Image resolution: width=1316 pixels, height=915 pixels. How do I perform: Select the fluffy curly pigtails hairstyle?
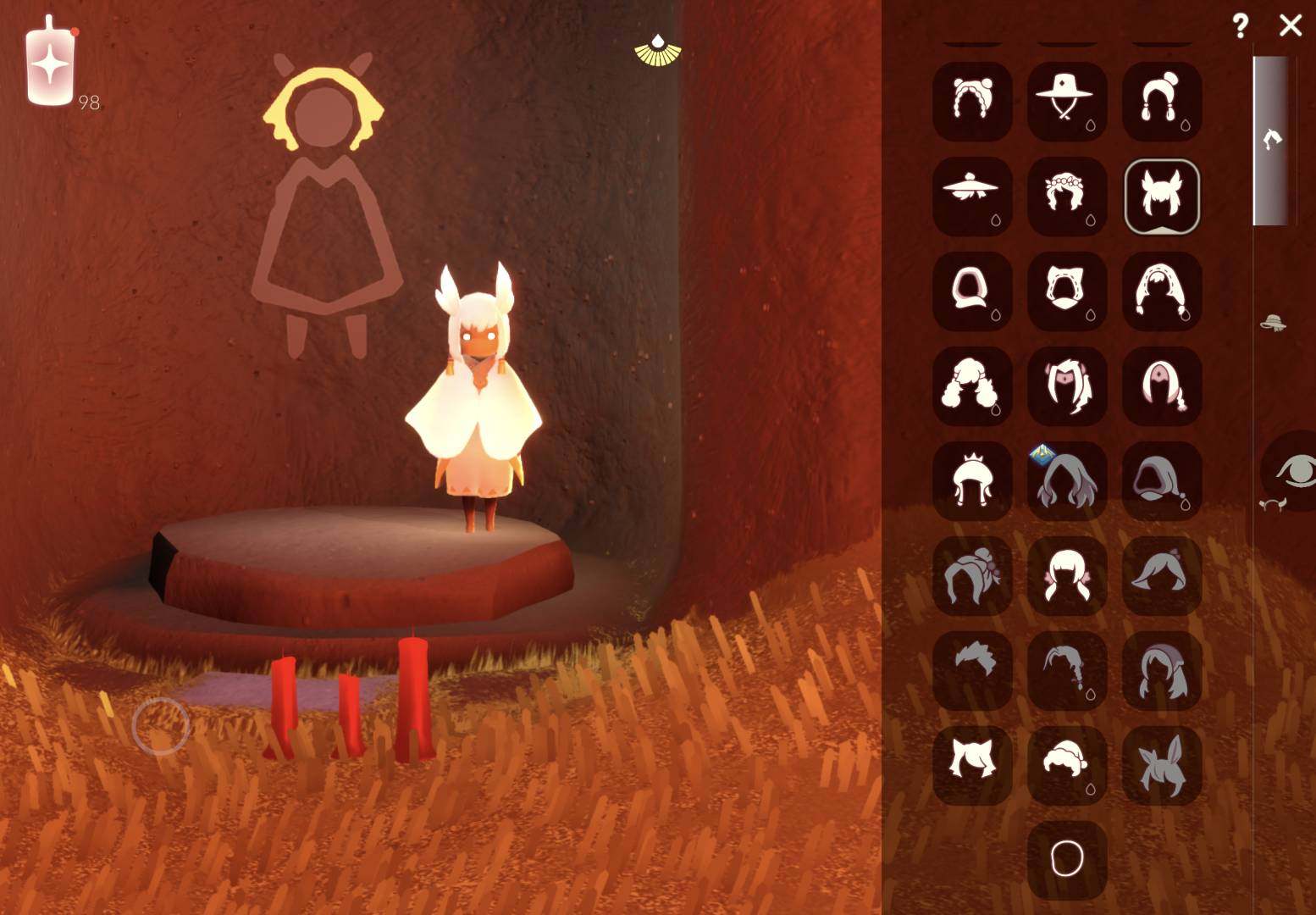971,385
